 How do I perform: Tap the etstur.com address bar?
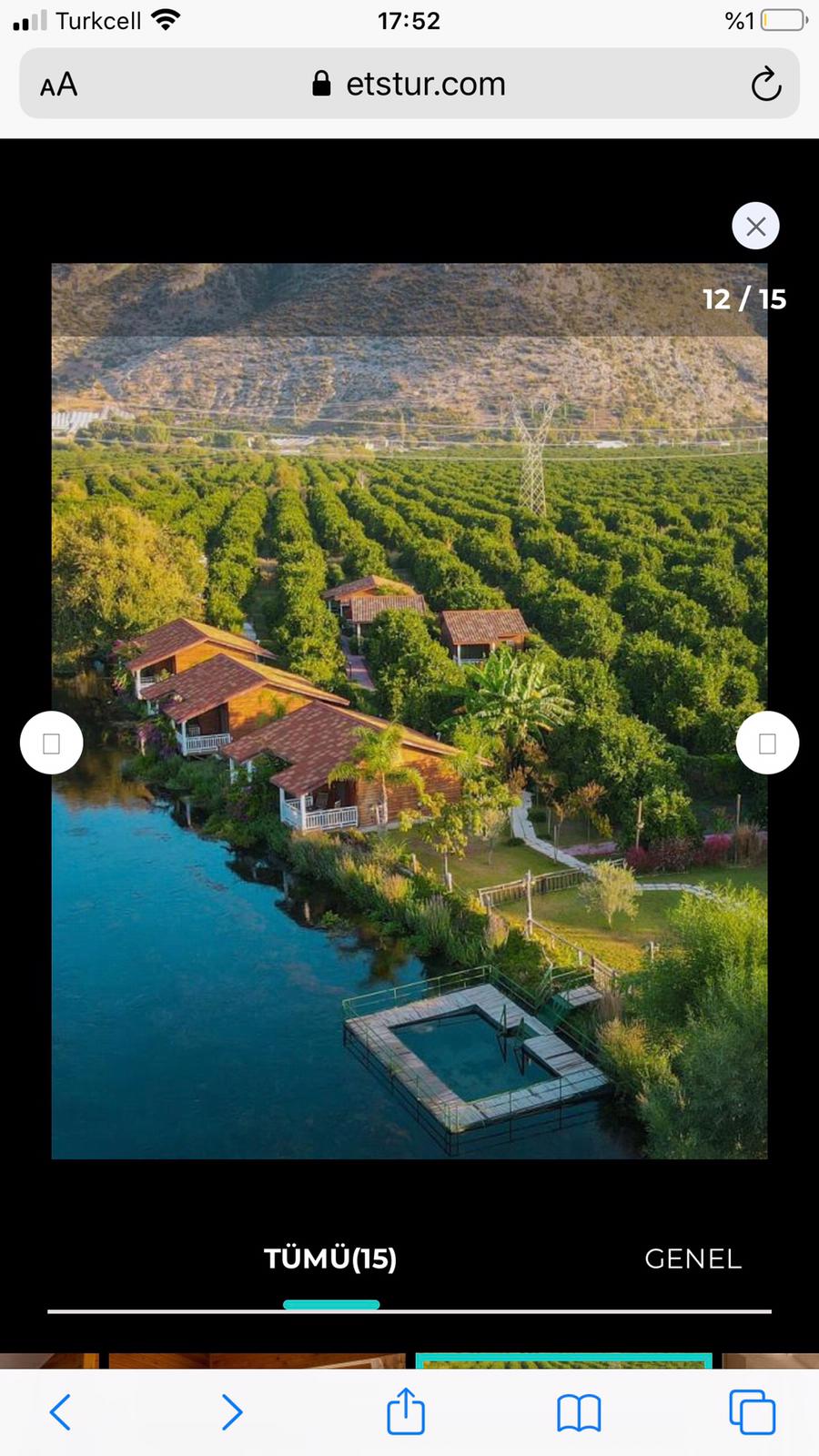pyautogui.click(x=409, y=84)
